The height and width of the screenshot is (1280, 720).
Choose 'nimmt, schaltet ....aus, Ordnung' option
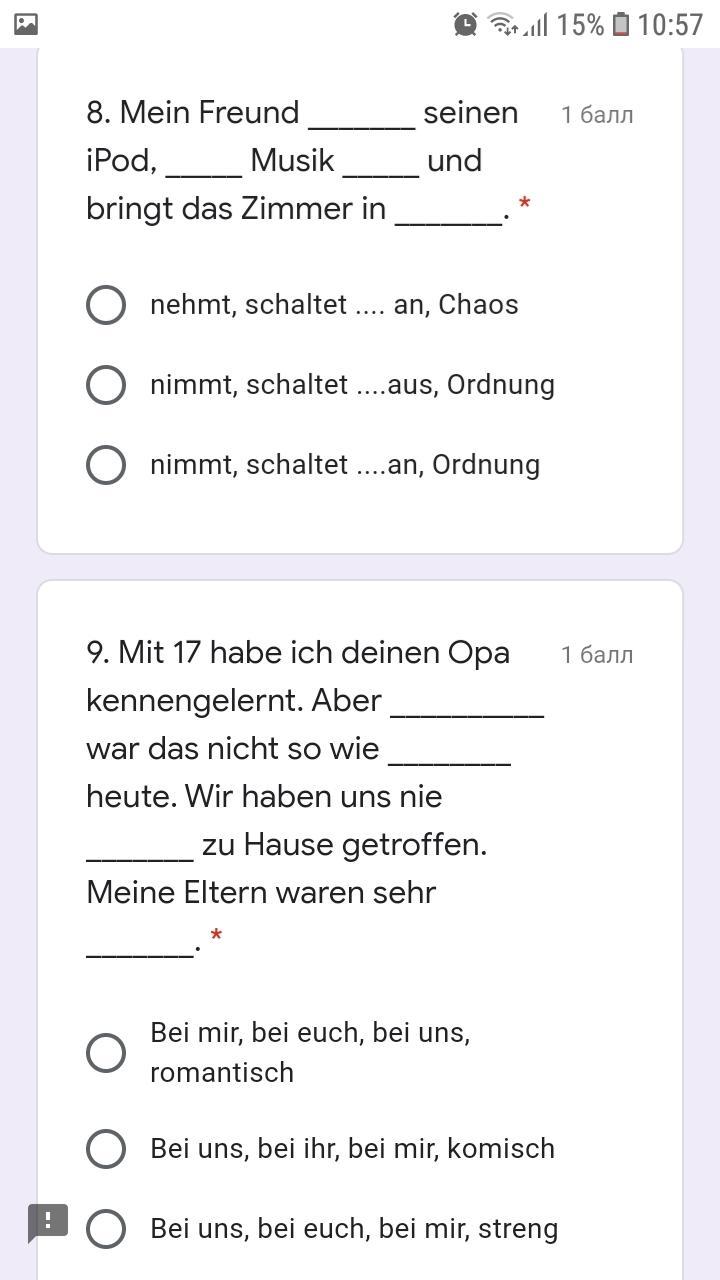pos(106,385)
